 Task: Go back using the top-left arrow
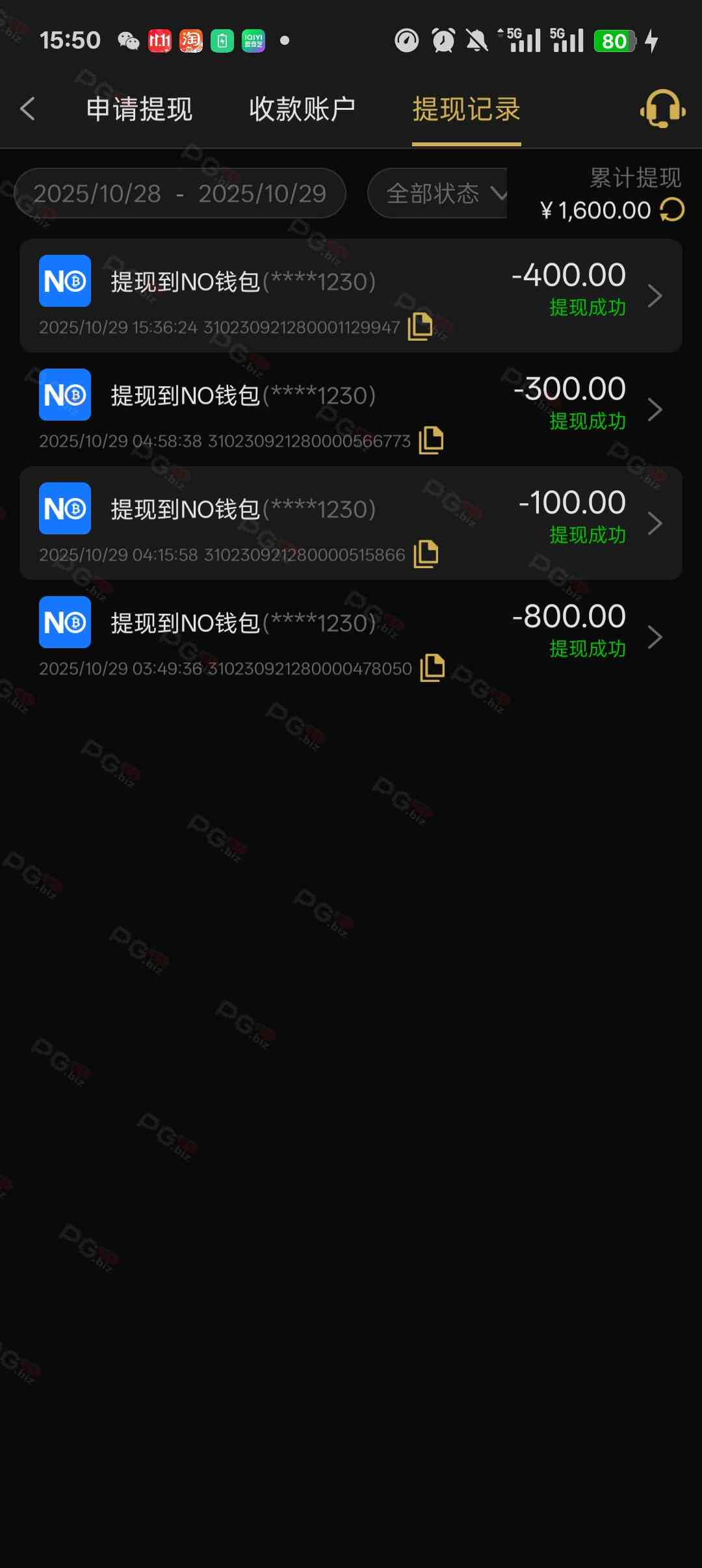[27, 109]
